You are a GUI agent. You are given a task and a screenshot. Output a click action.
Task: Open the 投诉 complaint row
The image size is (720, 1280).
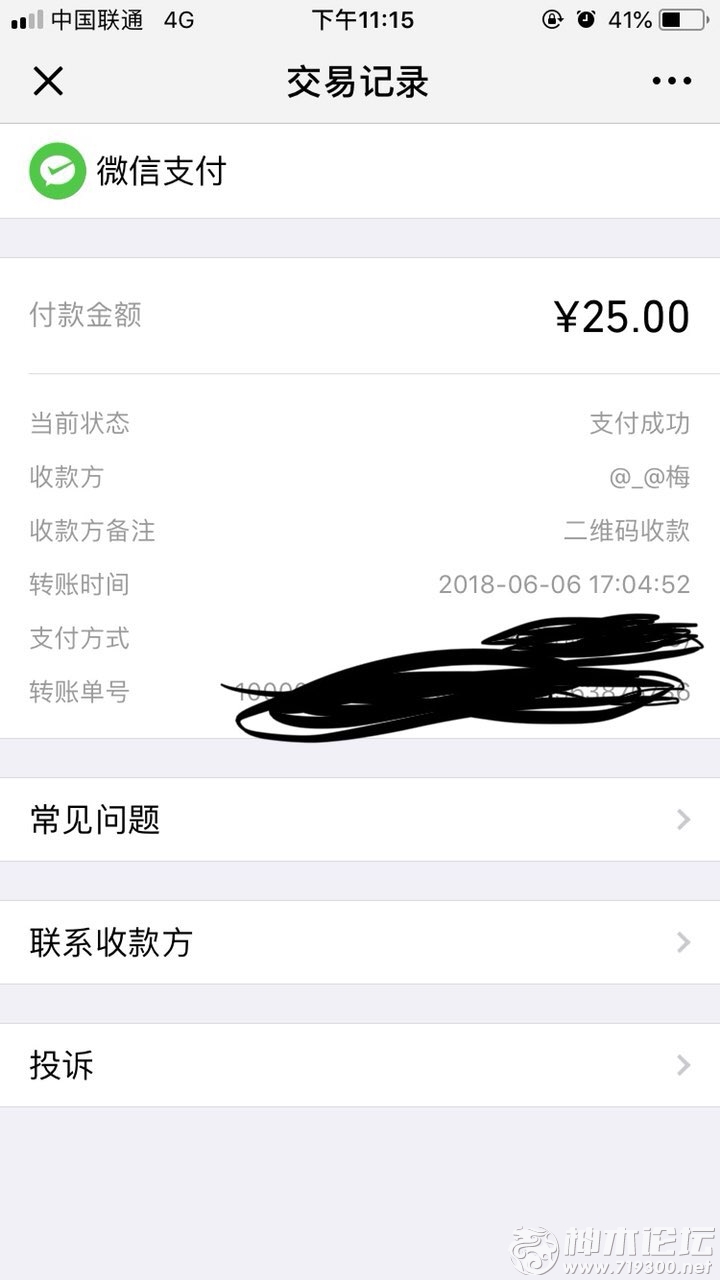coord(360,1065)
